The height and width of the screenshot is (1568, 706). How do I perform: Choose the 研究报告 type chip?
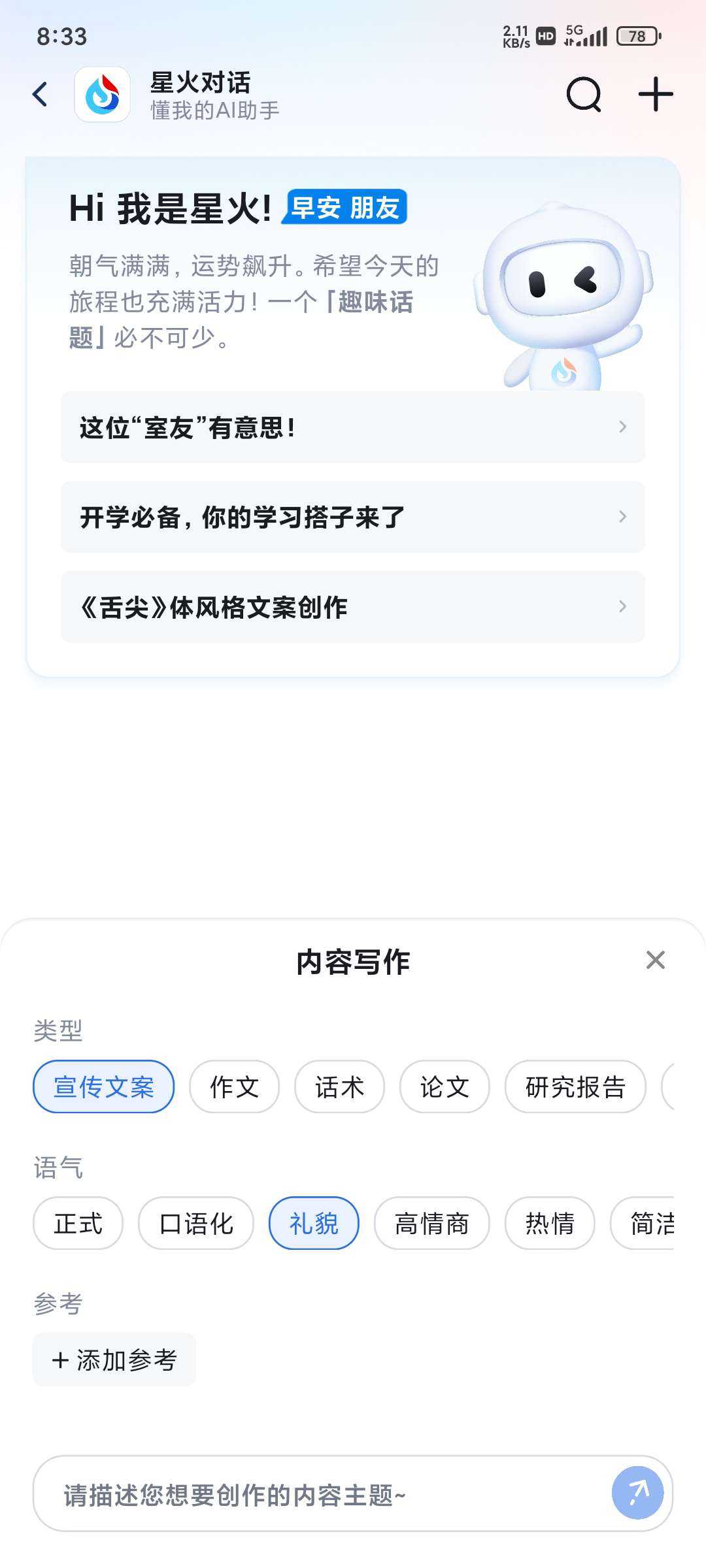click(575, 1086)
